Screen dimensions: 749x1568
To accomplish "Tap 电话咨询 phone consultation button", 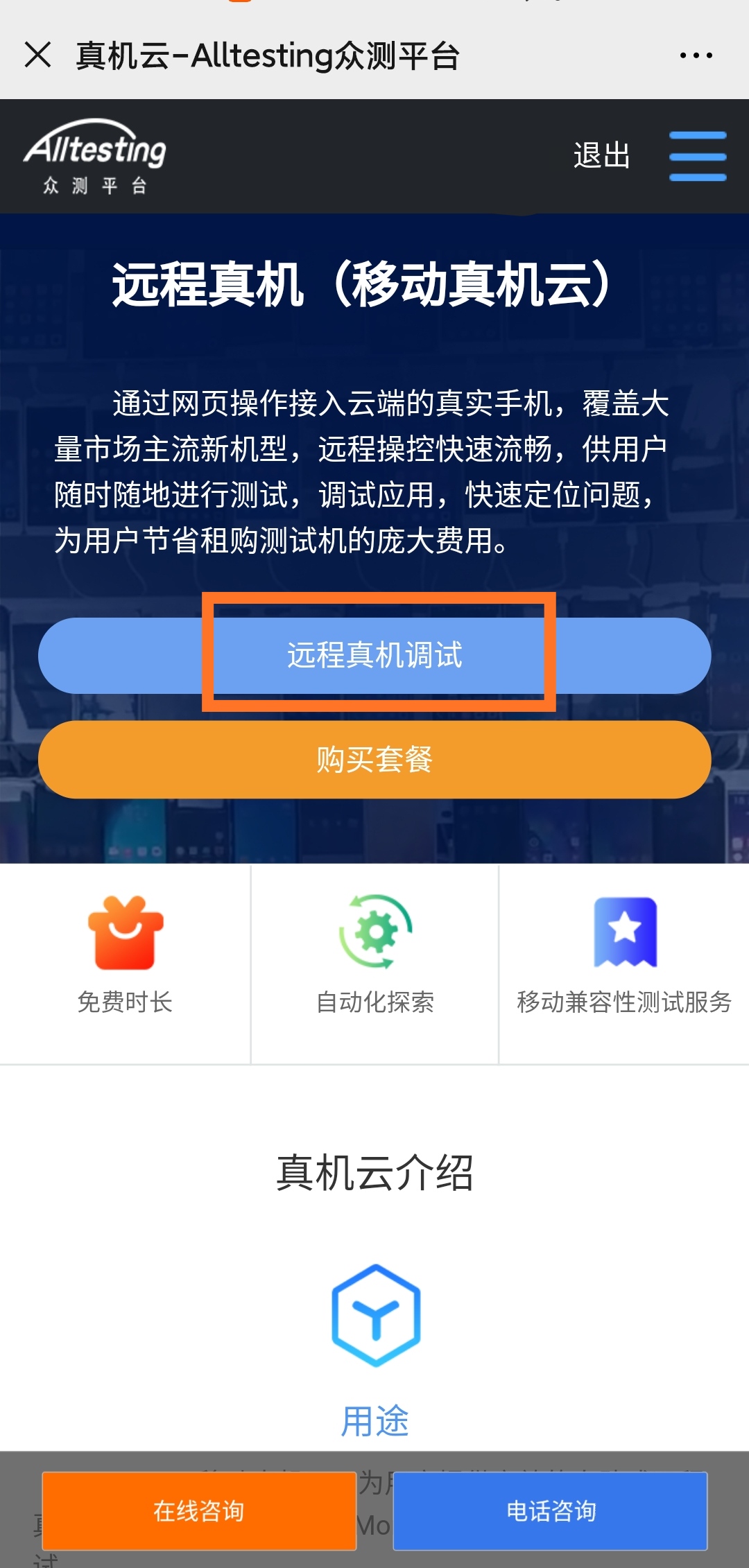I will (551, 1510).
